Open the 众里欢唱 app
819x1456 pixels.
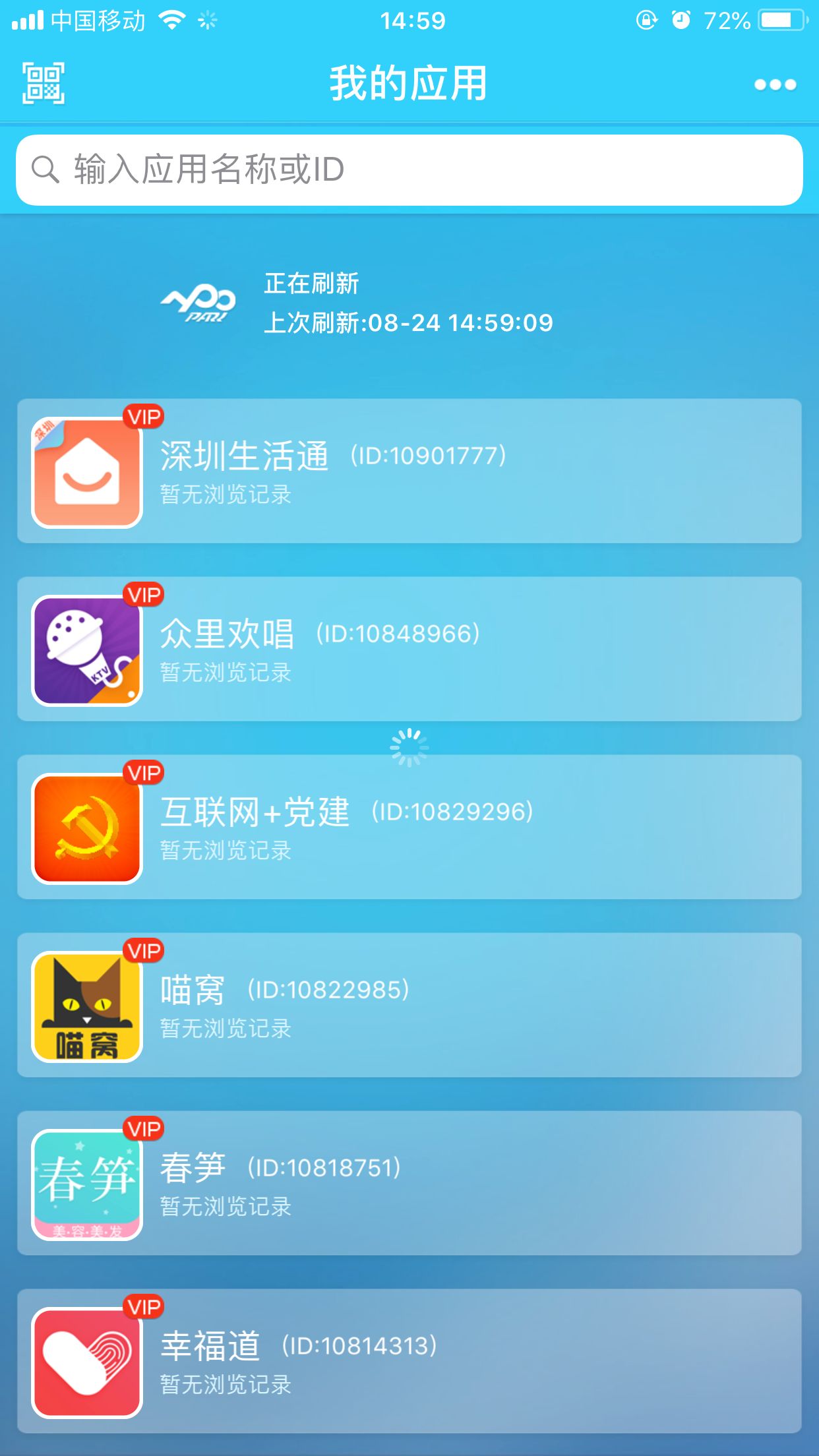coord(409,649)
